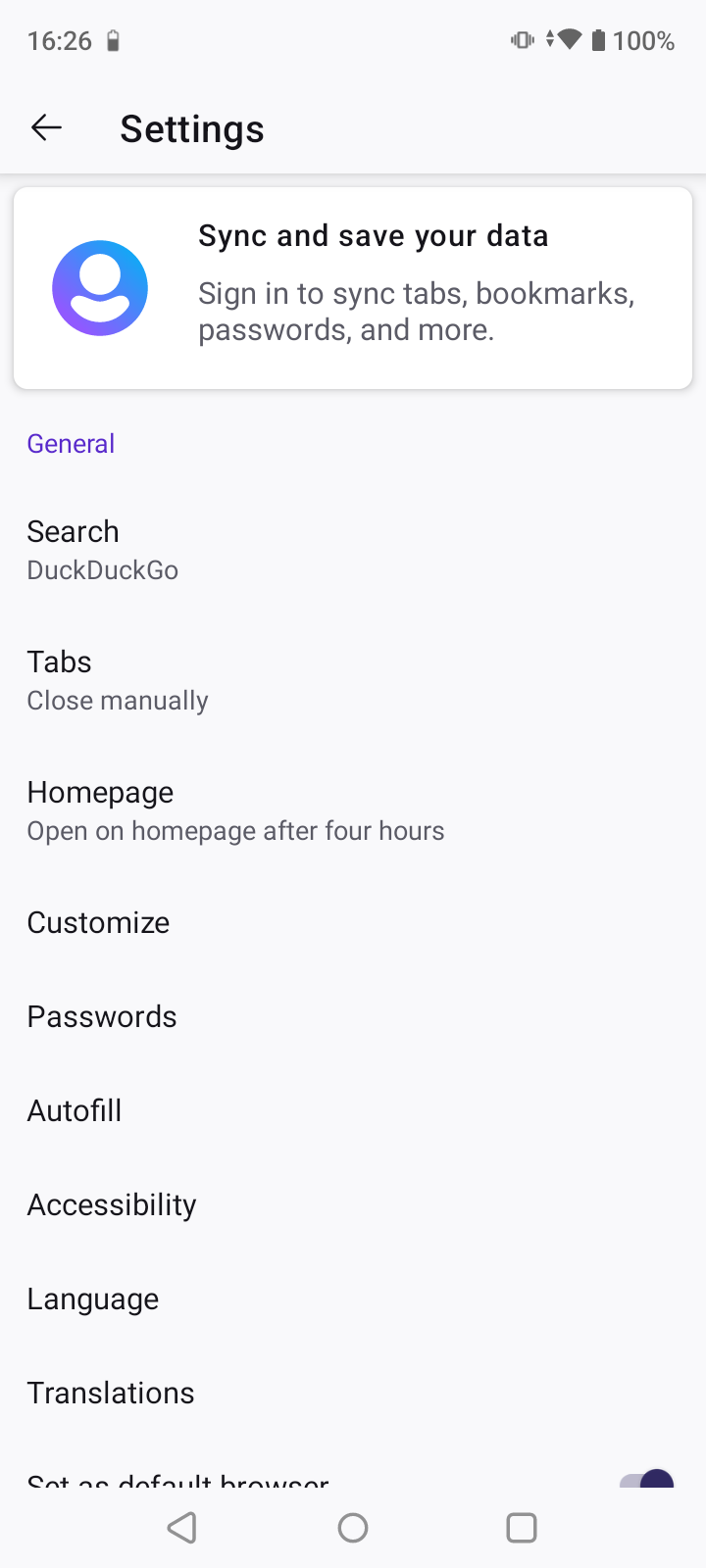Open the Language setting

click(x=353, y=1298)
